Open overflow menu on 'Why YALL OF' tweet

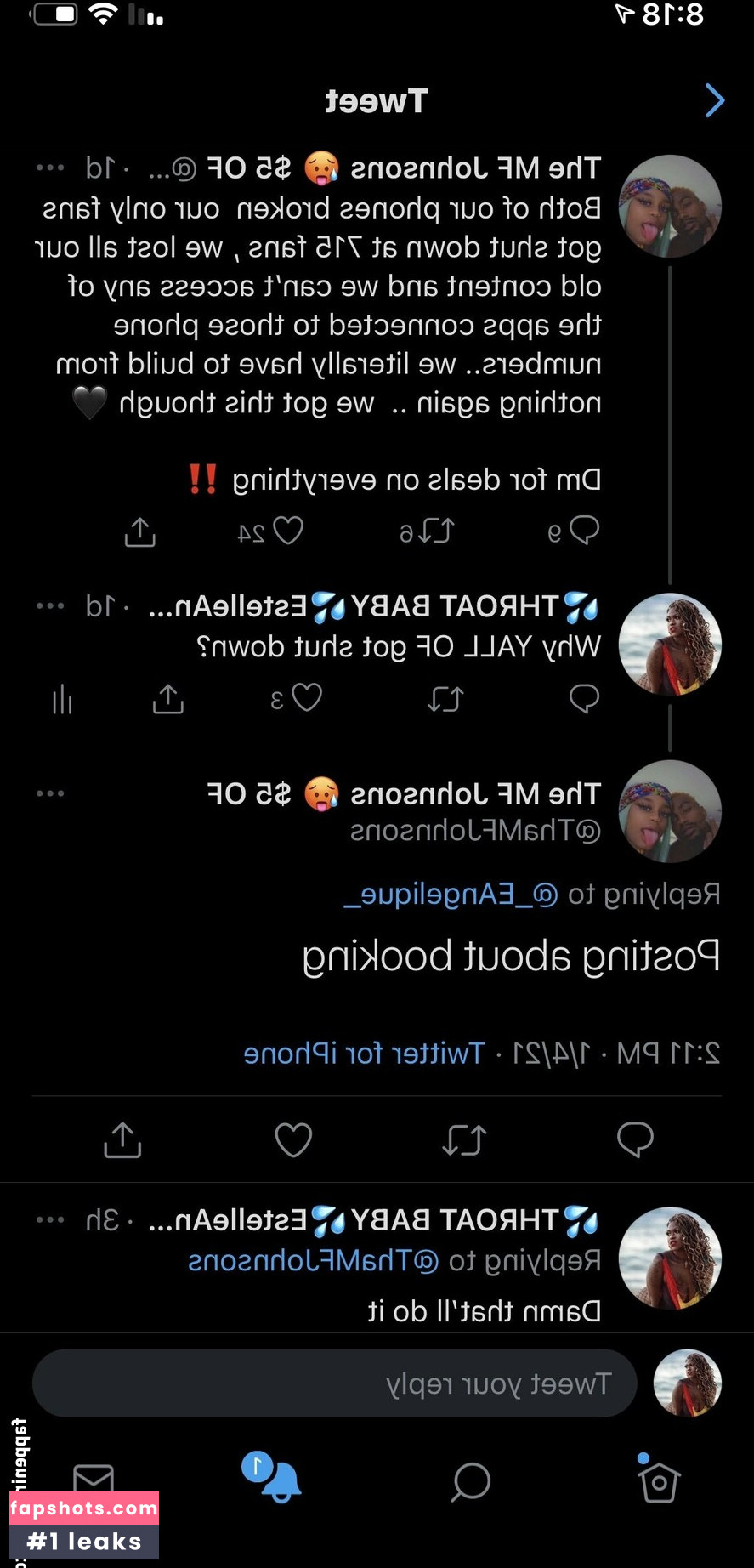(50, 606)
